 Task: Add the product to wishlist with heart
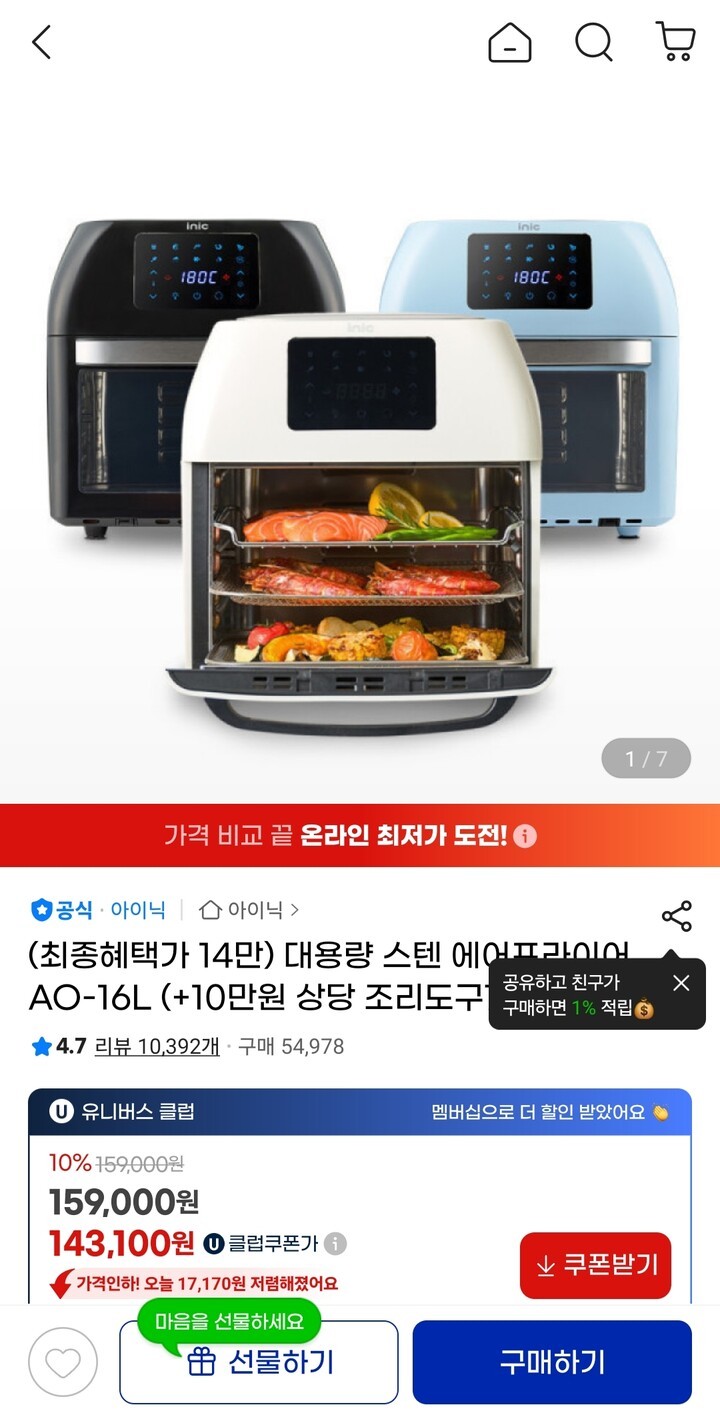pos(63,1362)
